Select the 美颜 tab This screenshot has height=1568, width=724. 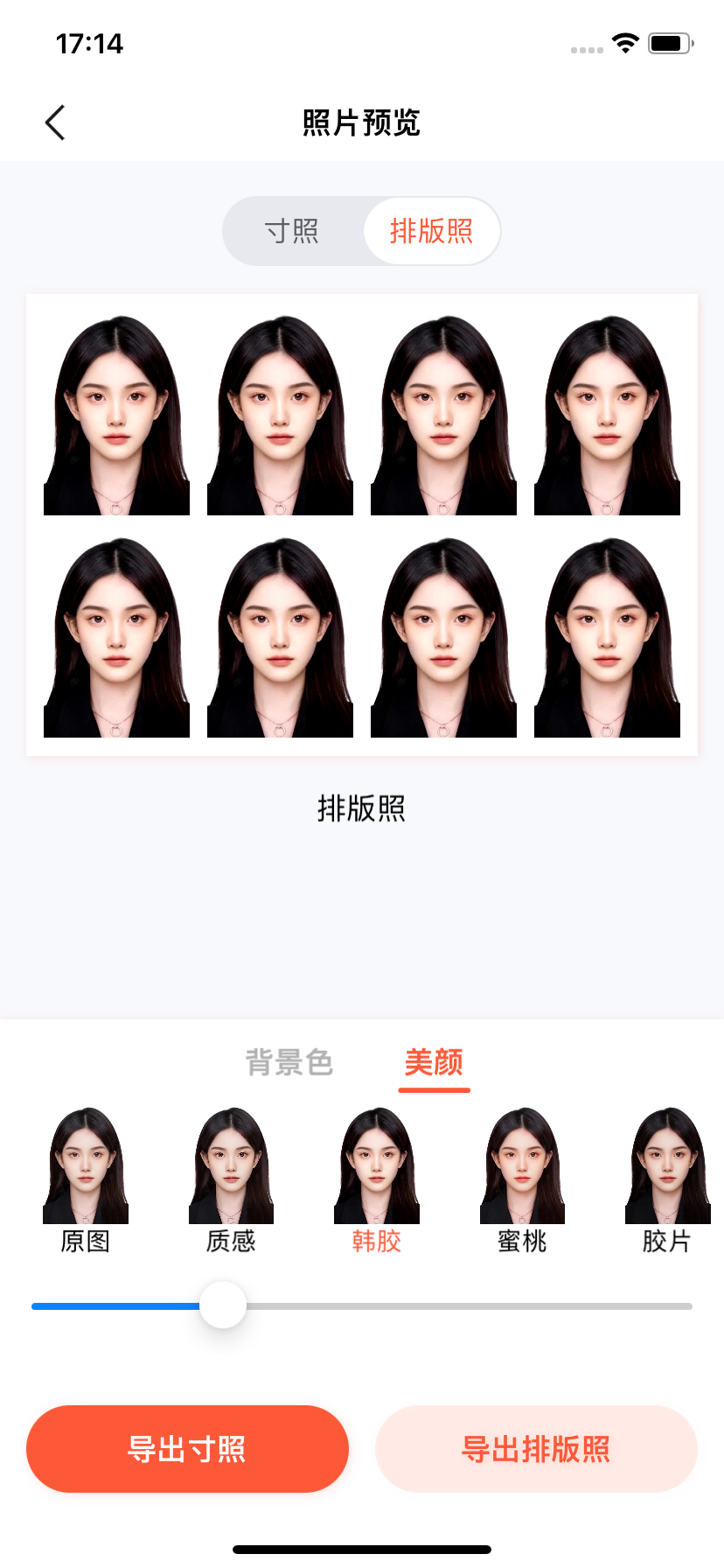(x=434, y=1062)
